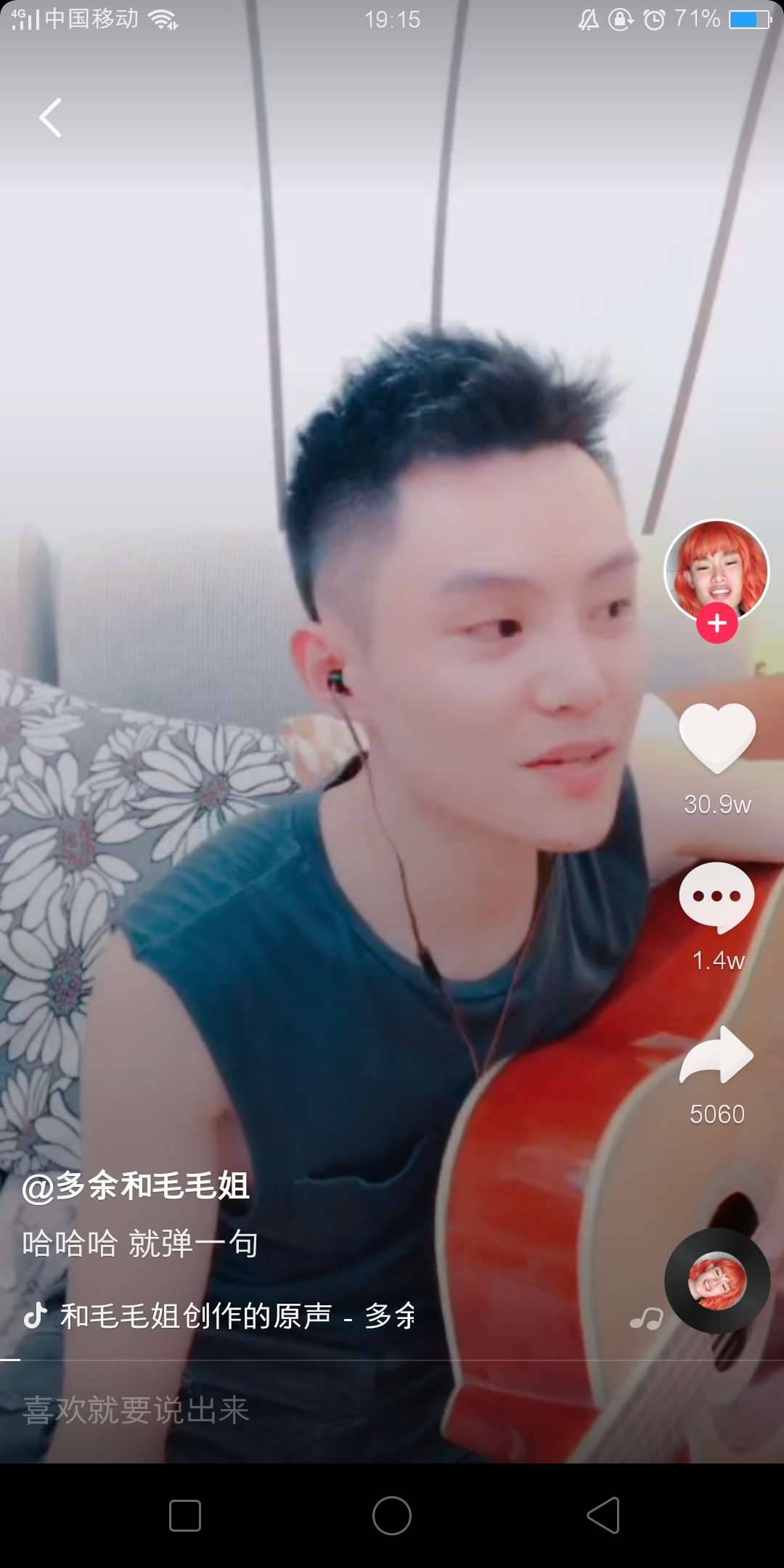This screenshot has width=784, height=1568.
Task: Open the original sound track 和毛毛姐创作的原声
Action: coord(237,1316)
